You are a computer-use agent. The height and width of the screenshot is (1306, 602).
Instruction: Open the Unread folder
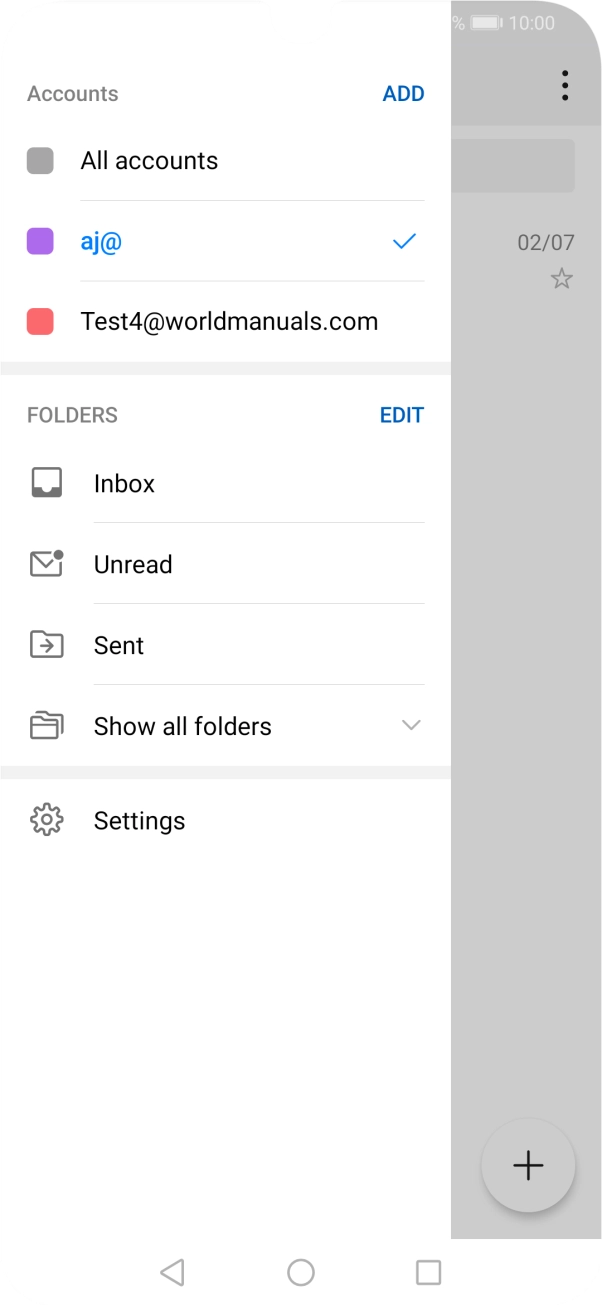click(x=133, y=565)
